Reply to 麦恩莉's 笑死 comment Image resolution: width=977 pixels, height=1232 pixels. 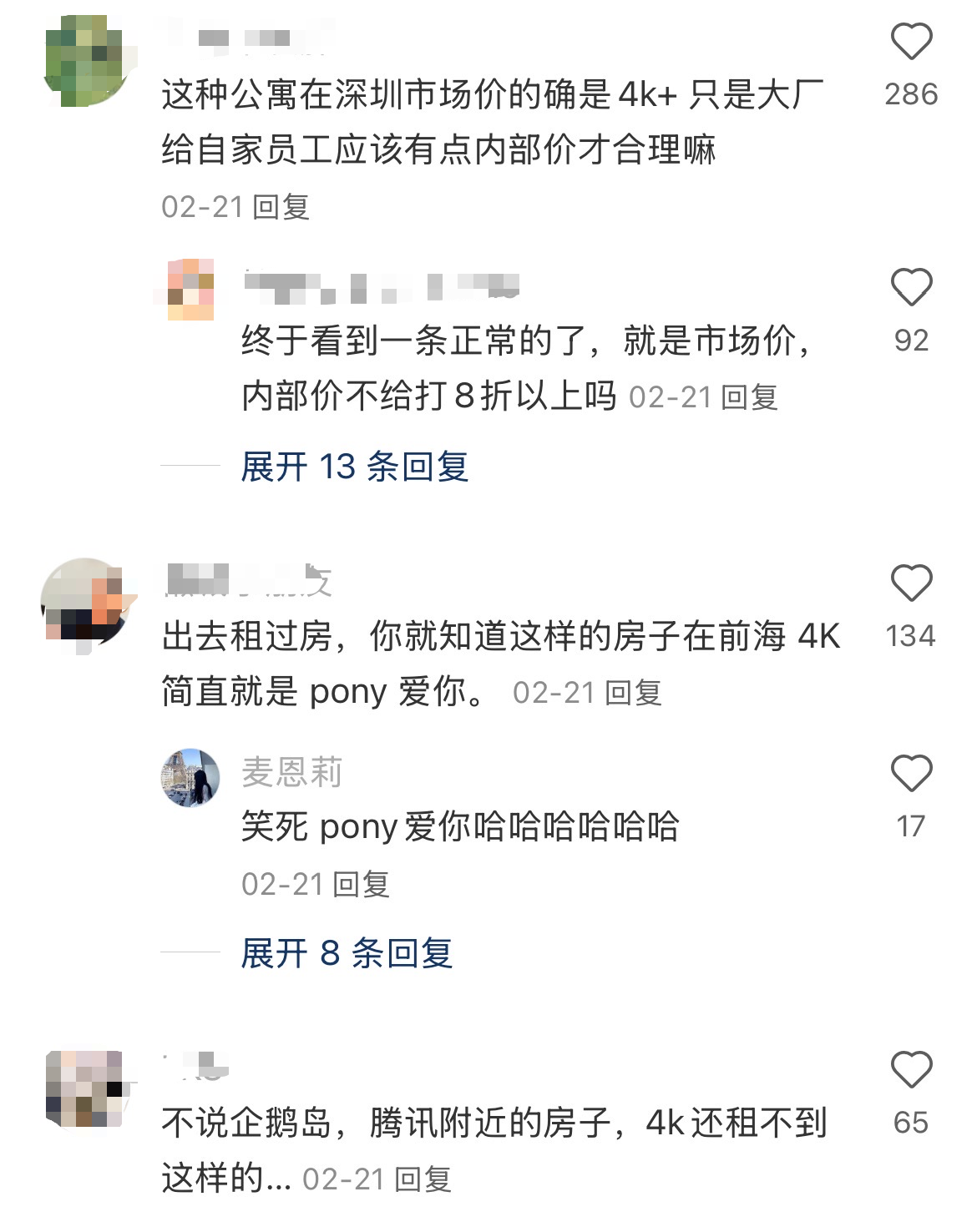tap(361, 885)
